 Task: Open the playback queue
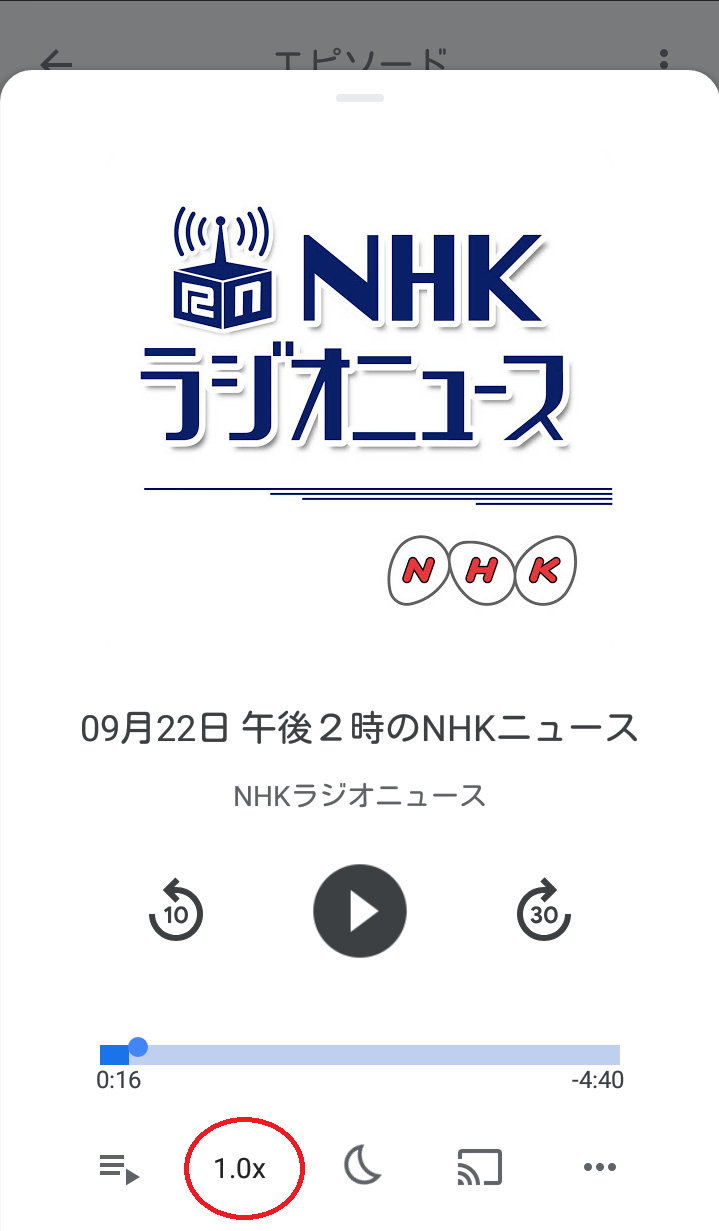click(x=119, y=1168)
